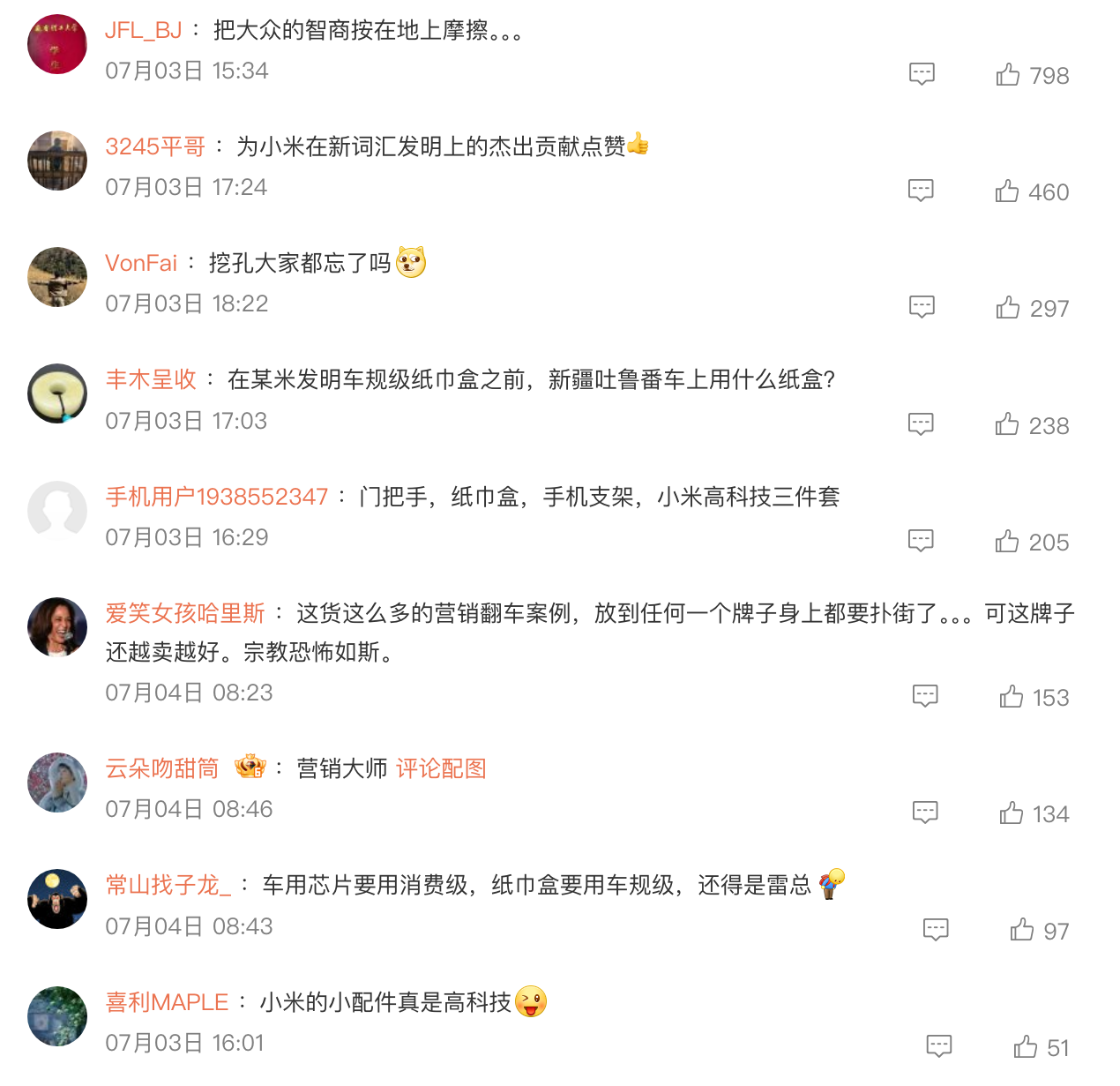Screen dimensions: 1120x1086
Task: Open 喜利MAPLE's profile name link
Action: [x=167, y=1002]
